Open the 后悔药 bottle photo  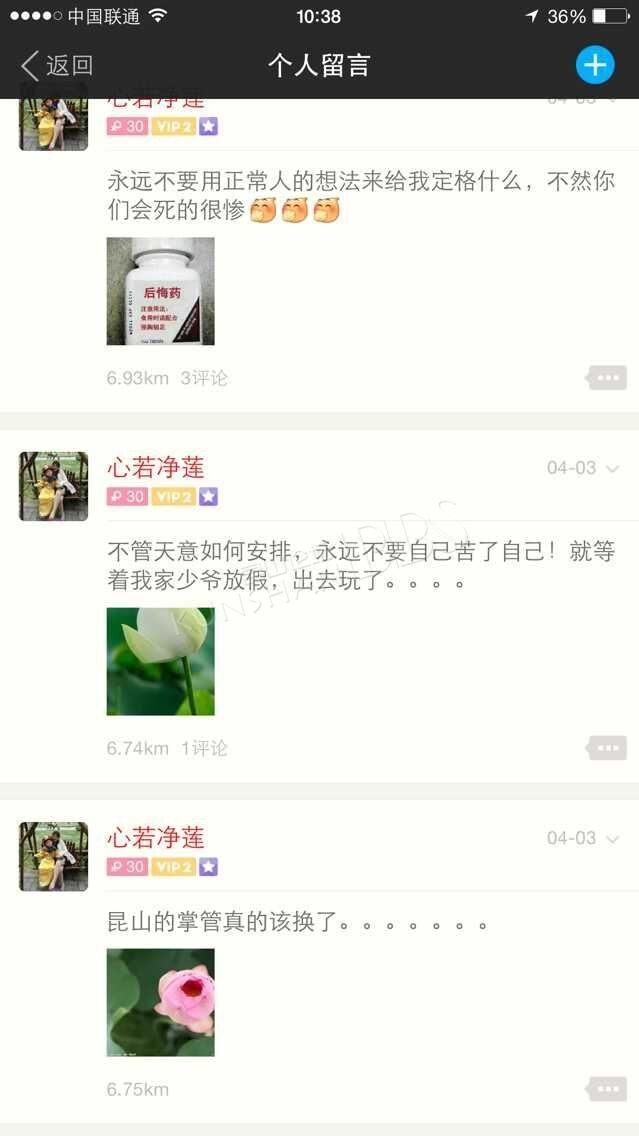pos(160,291)
